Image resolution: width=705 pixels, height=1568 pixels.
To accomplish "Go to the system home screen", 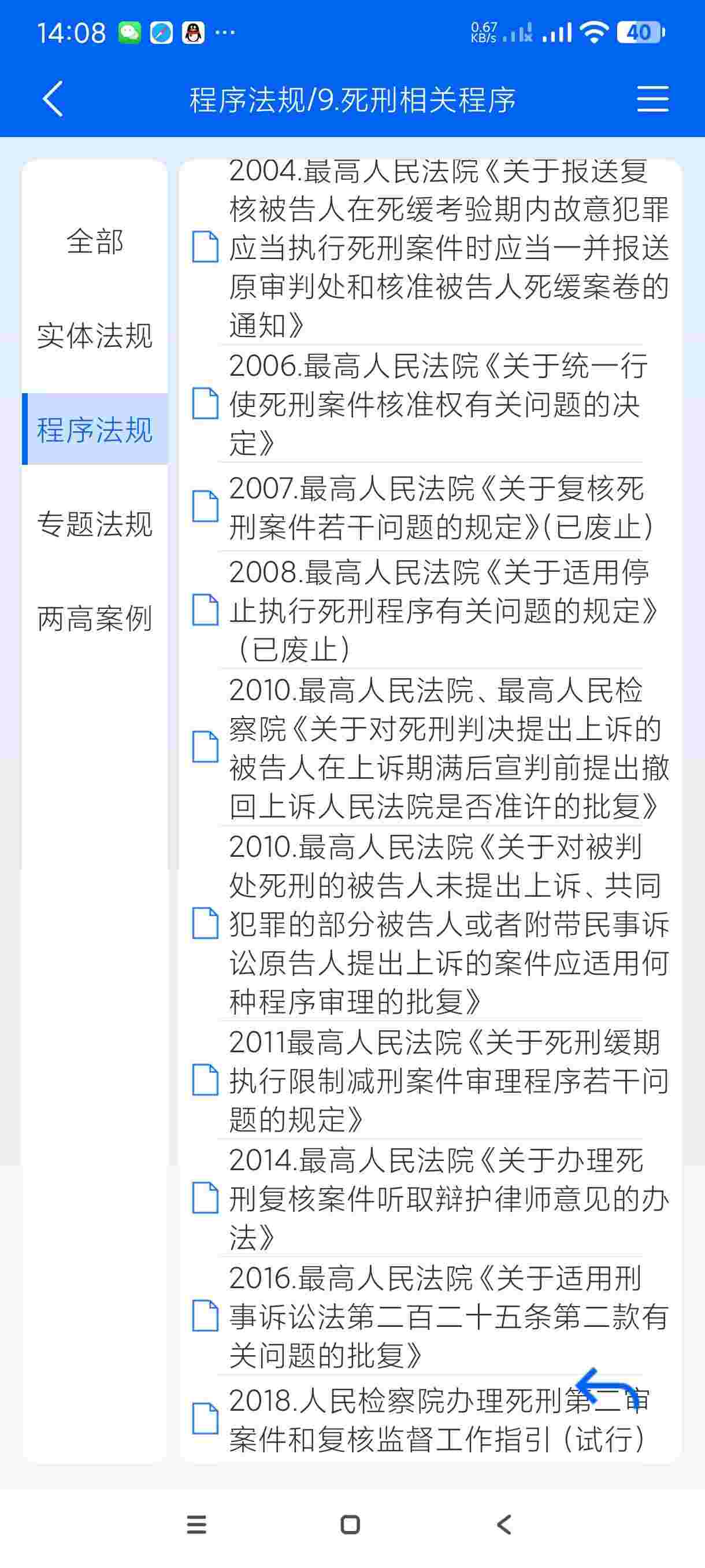I will click(350, 1525).
